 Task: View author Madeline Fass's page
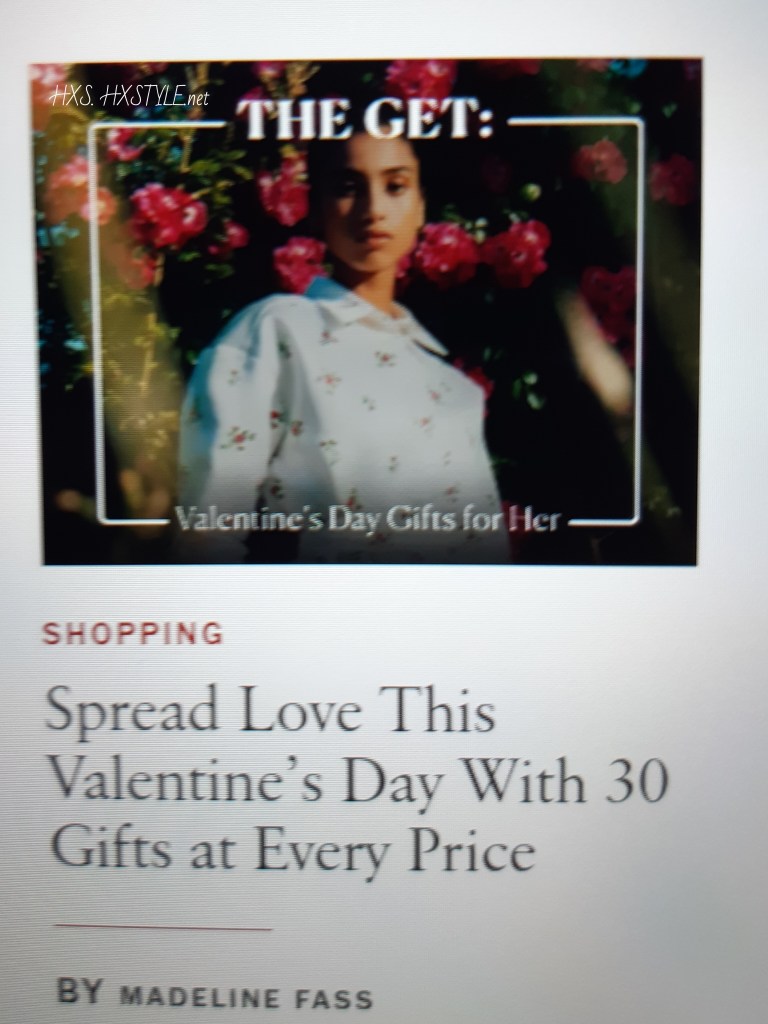[x=245, y=995]
